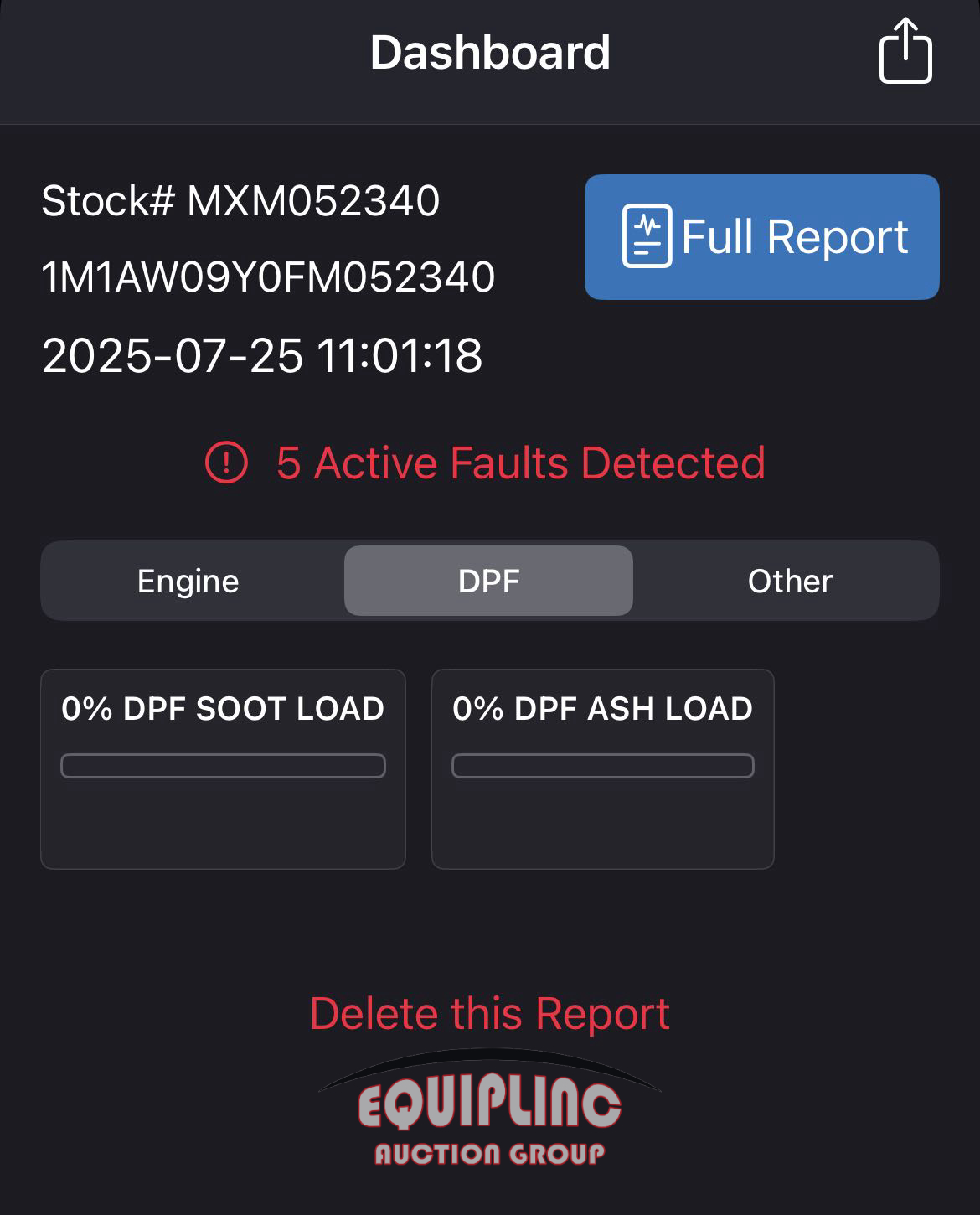Share the dashboard report
Image resolution: width=980 pixels, height=1215 pixels.
tap(905, 52)
